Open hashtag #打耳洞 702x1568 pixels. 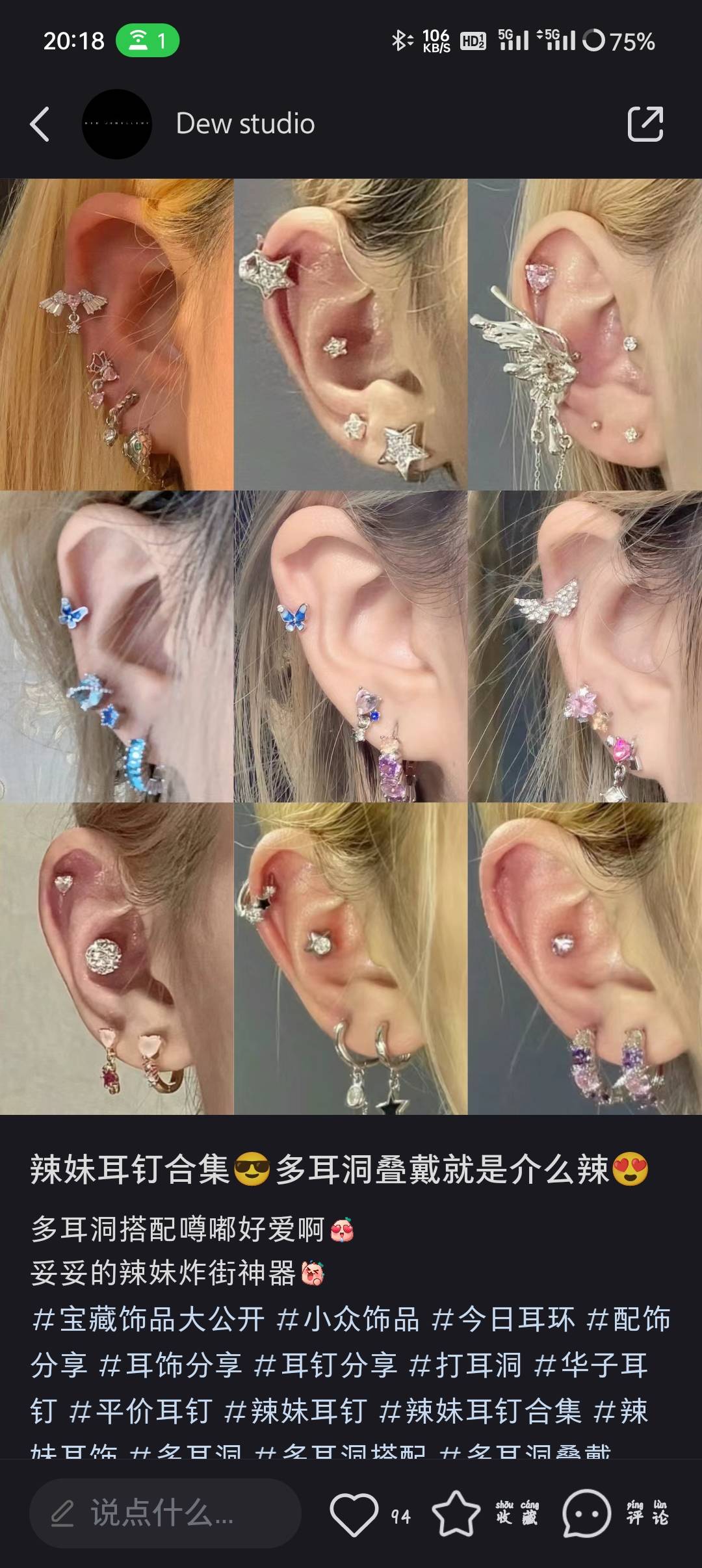(465, 1365)
